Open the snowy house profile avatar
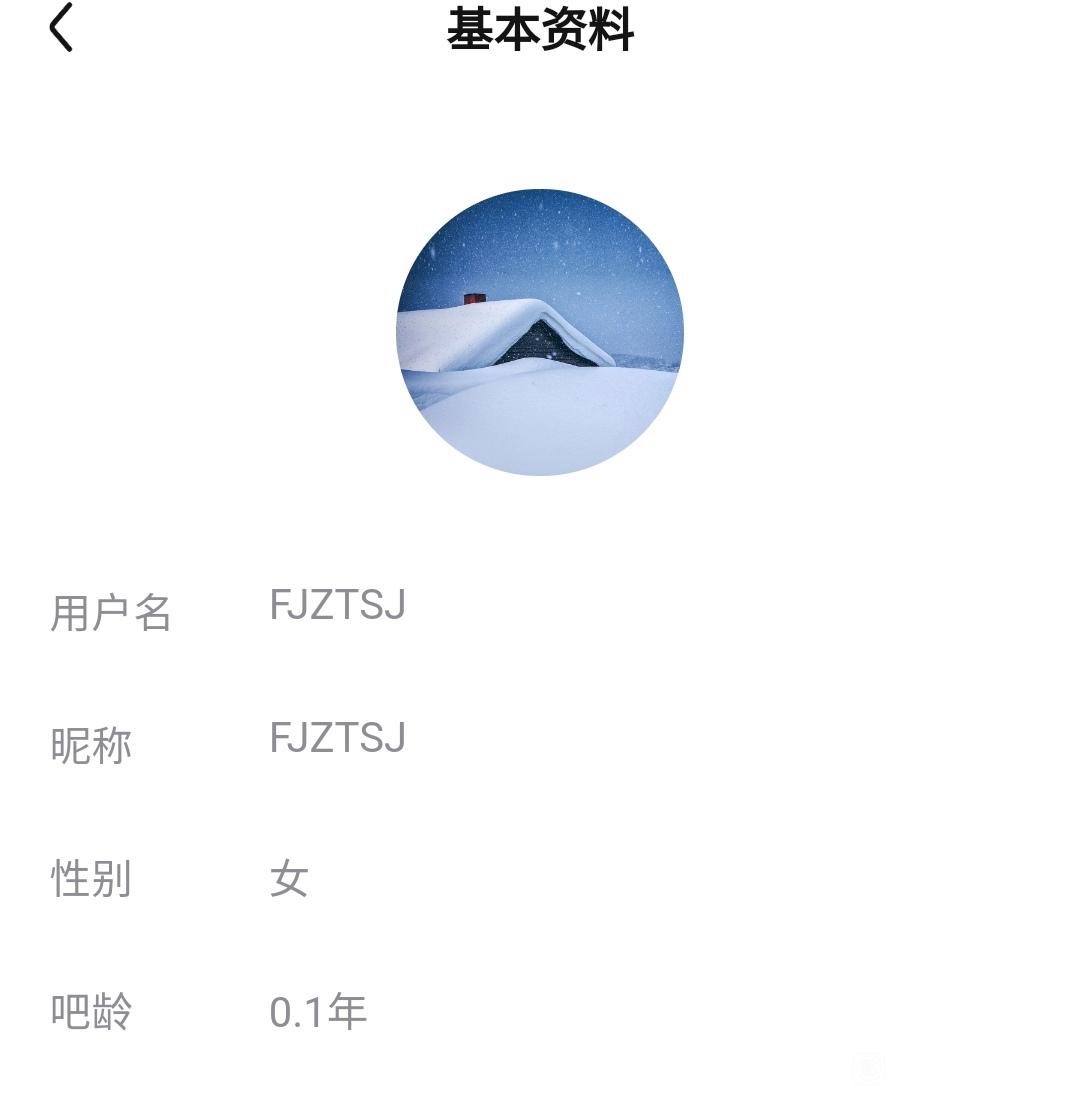This screenshot has height=1097, width=1080. coord(540,332)
